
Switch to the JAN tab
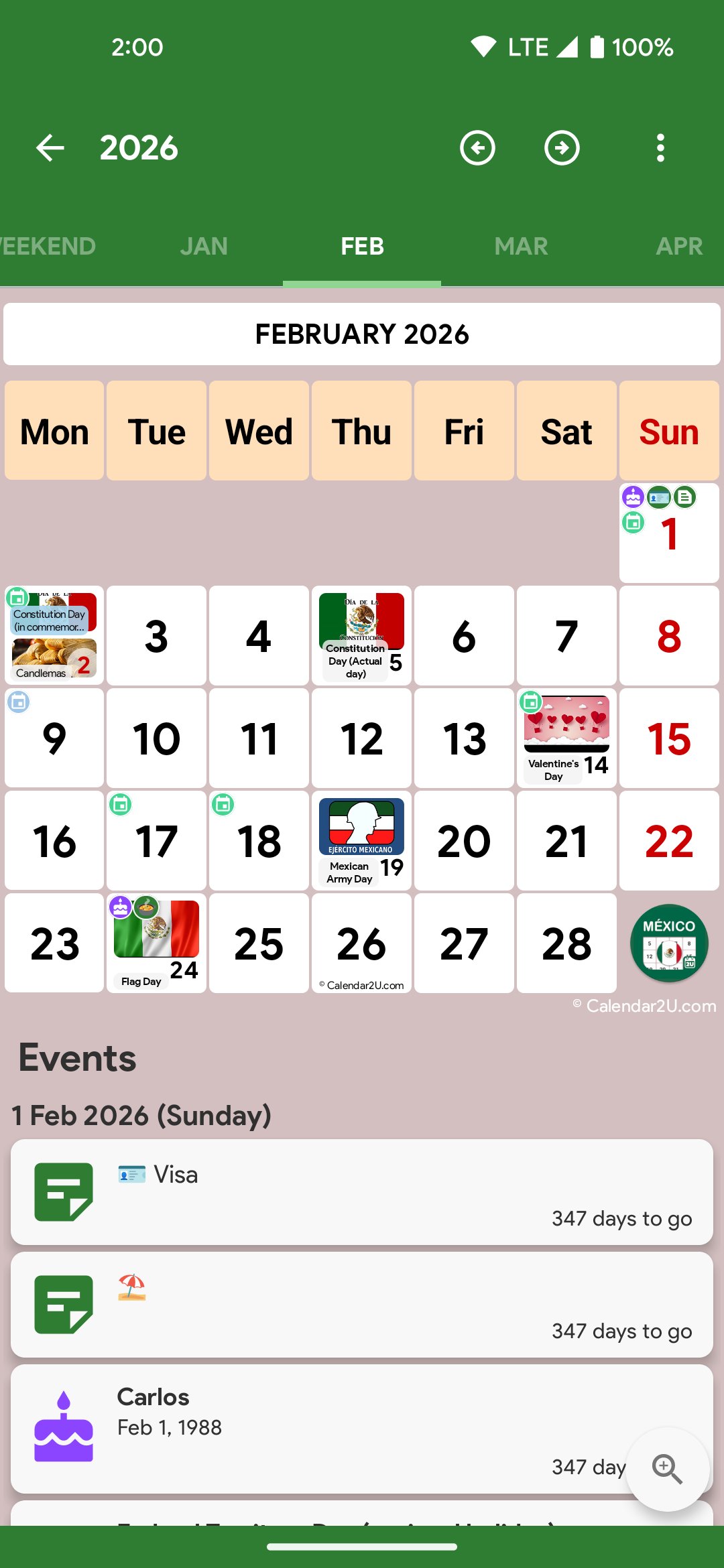(x=204, y=247)
